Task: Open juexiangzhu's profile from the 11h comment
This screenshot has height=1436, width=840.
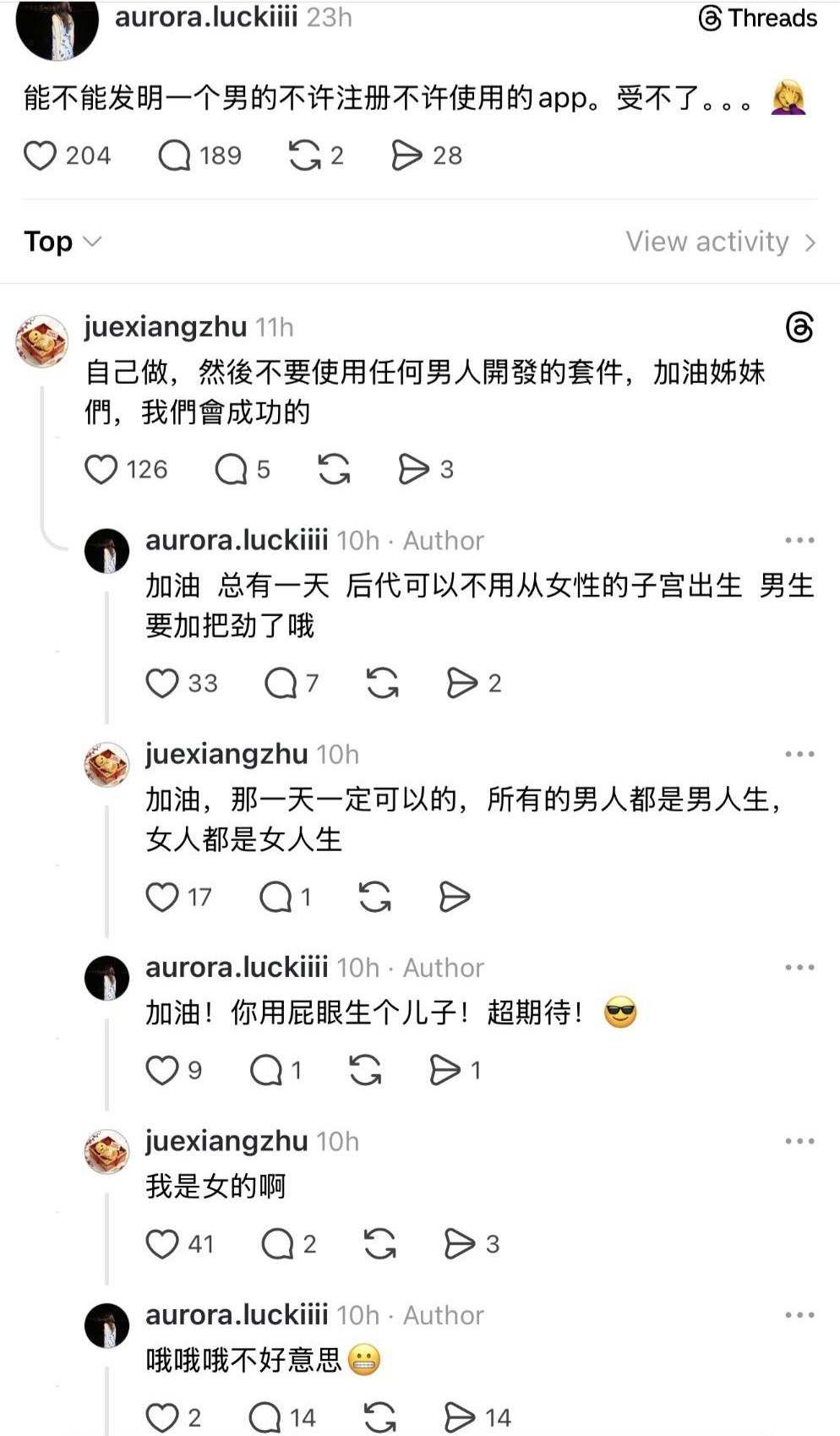Action: pos(166,326)
